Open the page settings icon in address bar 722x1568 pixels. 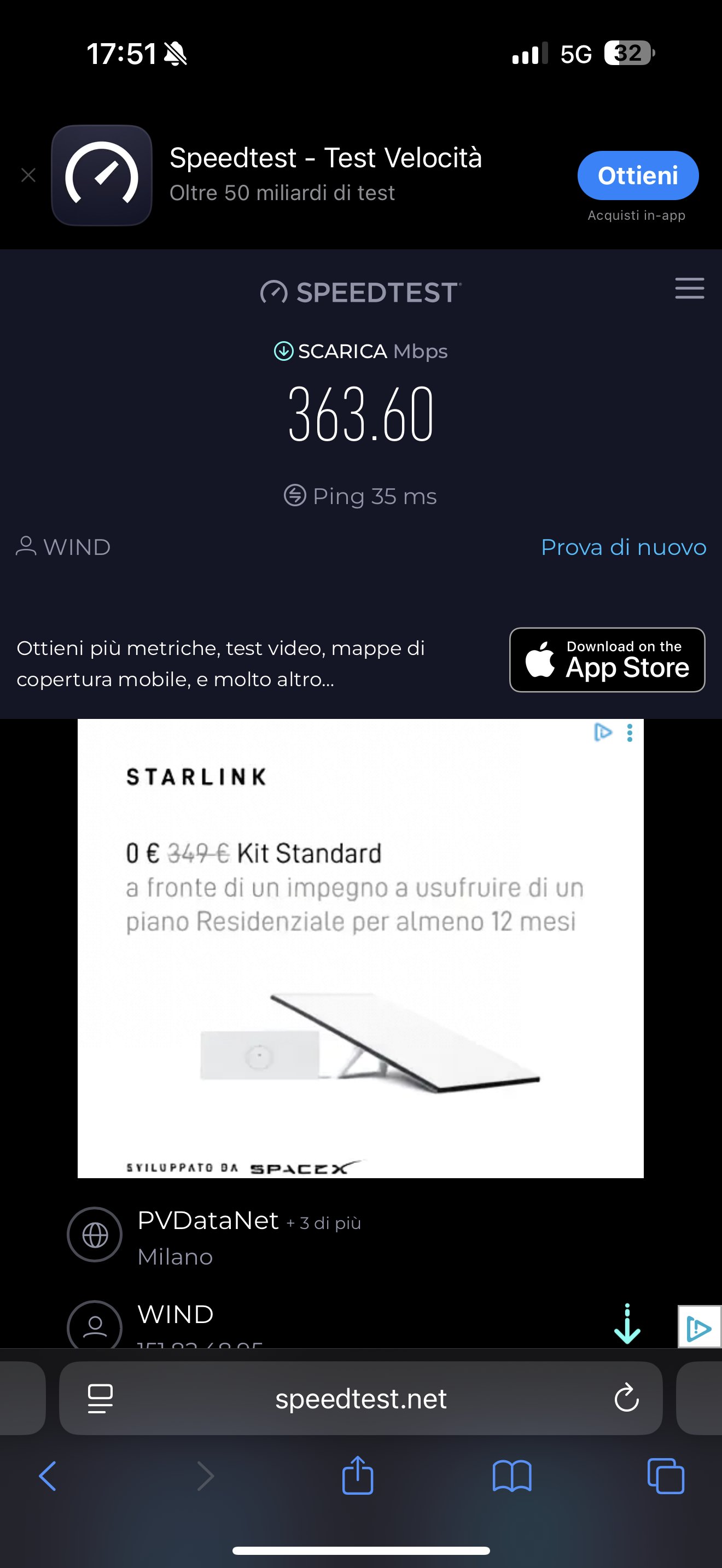click(x=101, y=1398)
